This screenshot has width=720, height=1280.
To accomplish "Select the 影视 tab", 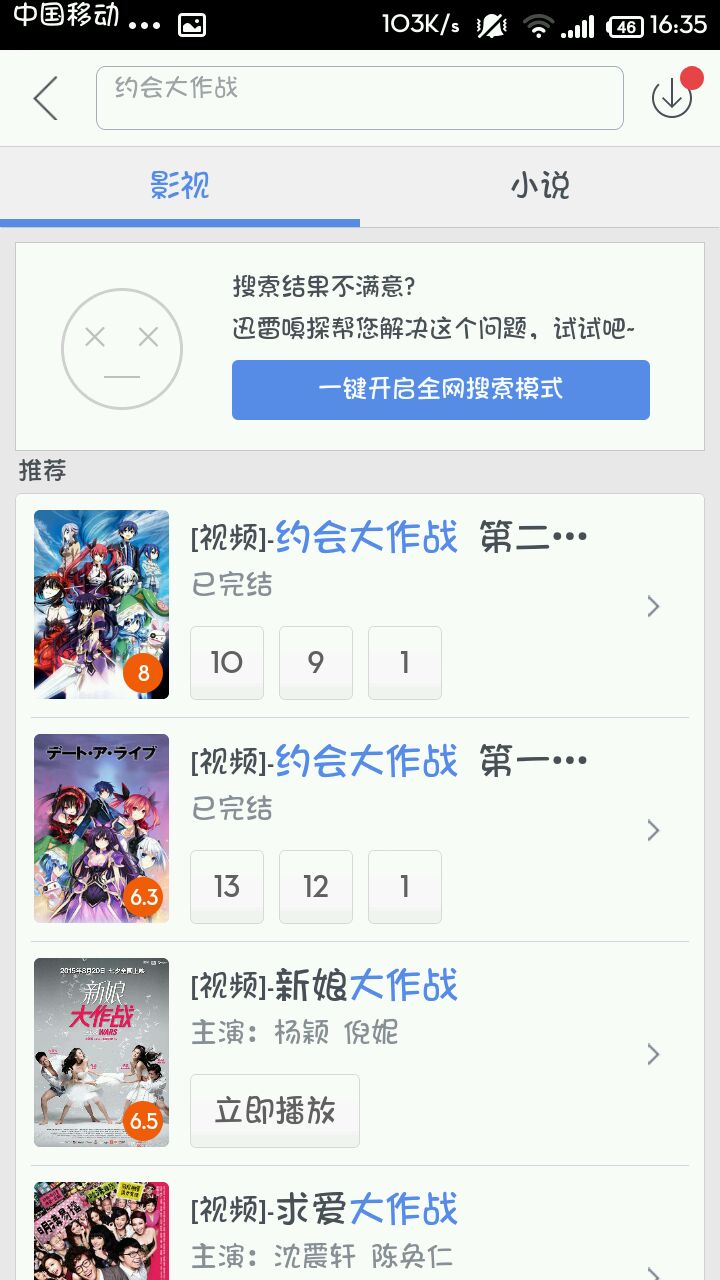I will click(x=180, y=186).
